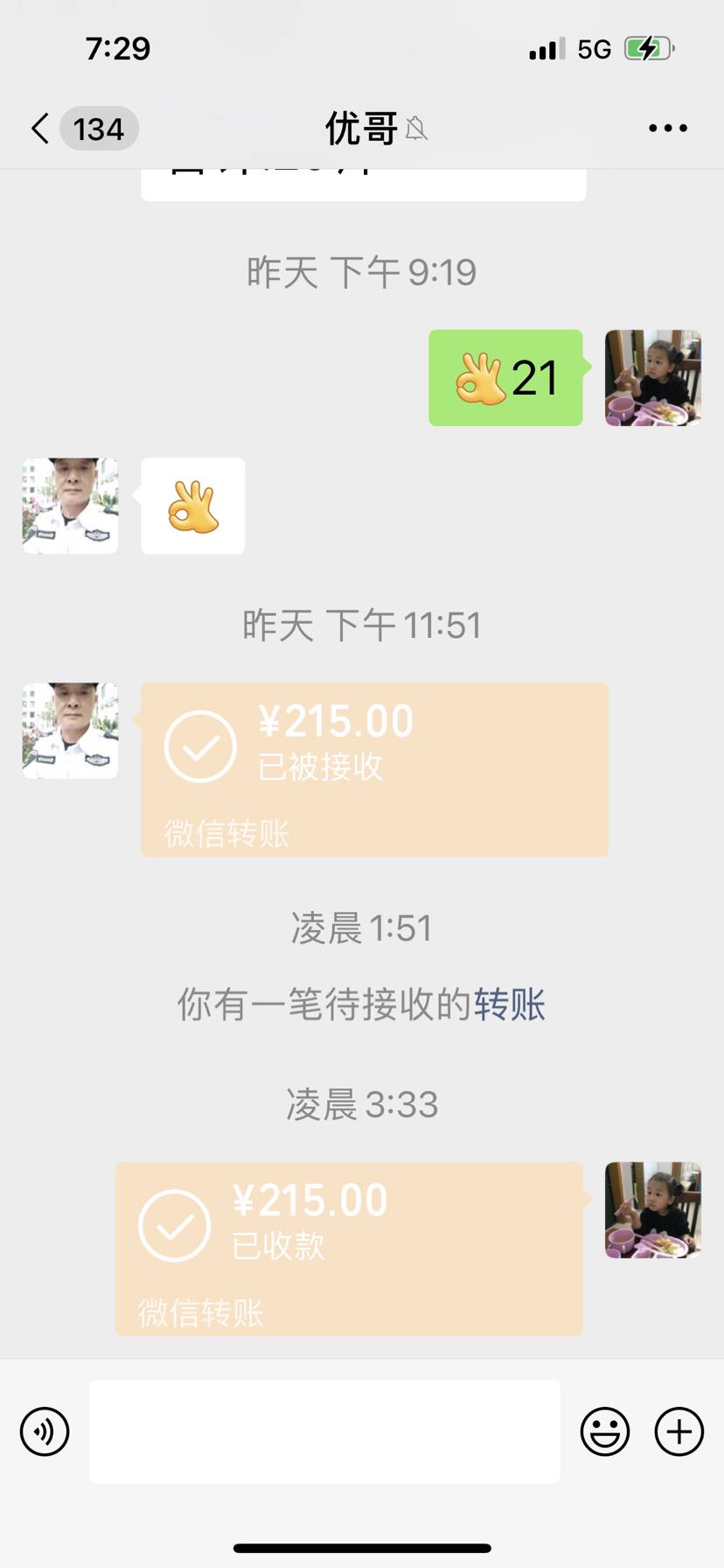The height and width of the screenshot is (1568, 724).
Task: Open the blue 转账 link
Action: coord(510,1004)
